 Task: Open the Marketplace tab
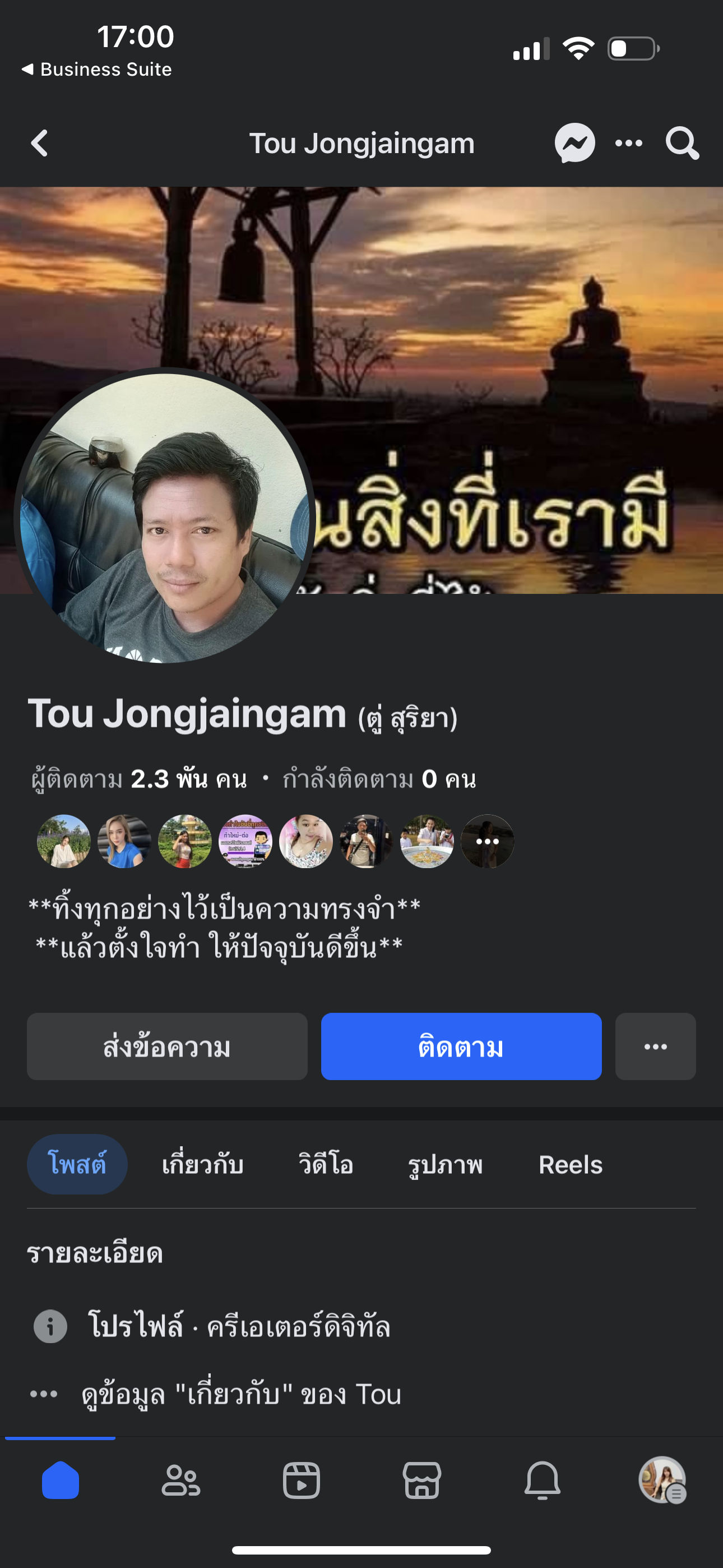421,1480
